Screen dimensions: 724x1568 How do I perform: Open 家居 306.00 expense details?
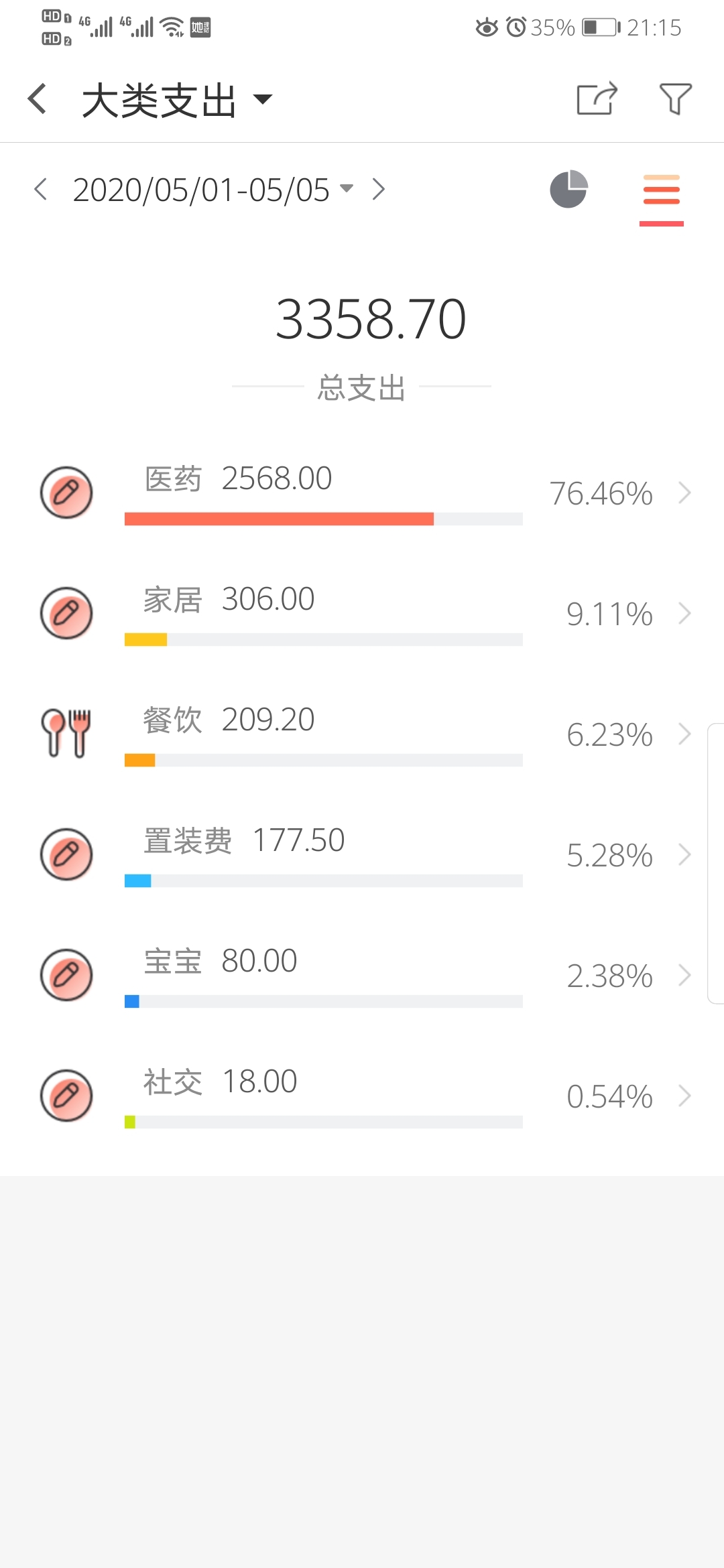[x=362, y=614]
